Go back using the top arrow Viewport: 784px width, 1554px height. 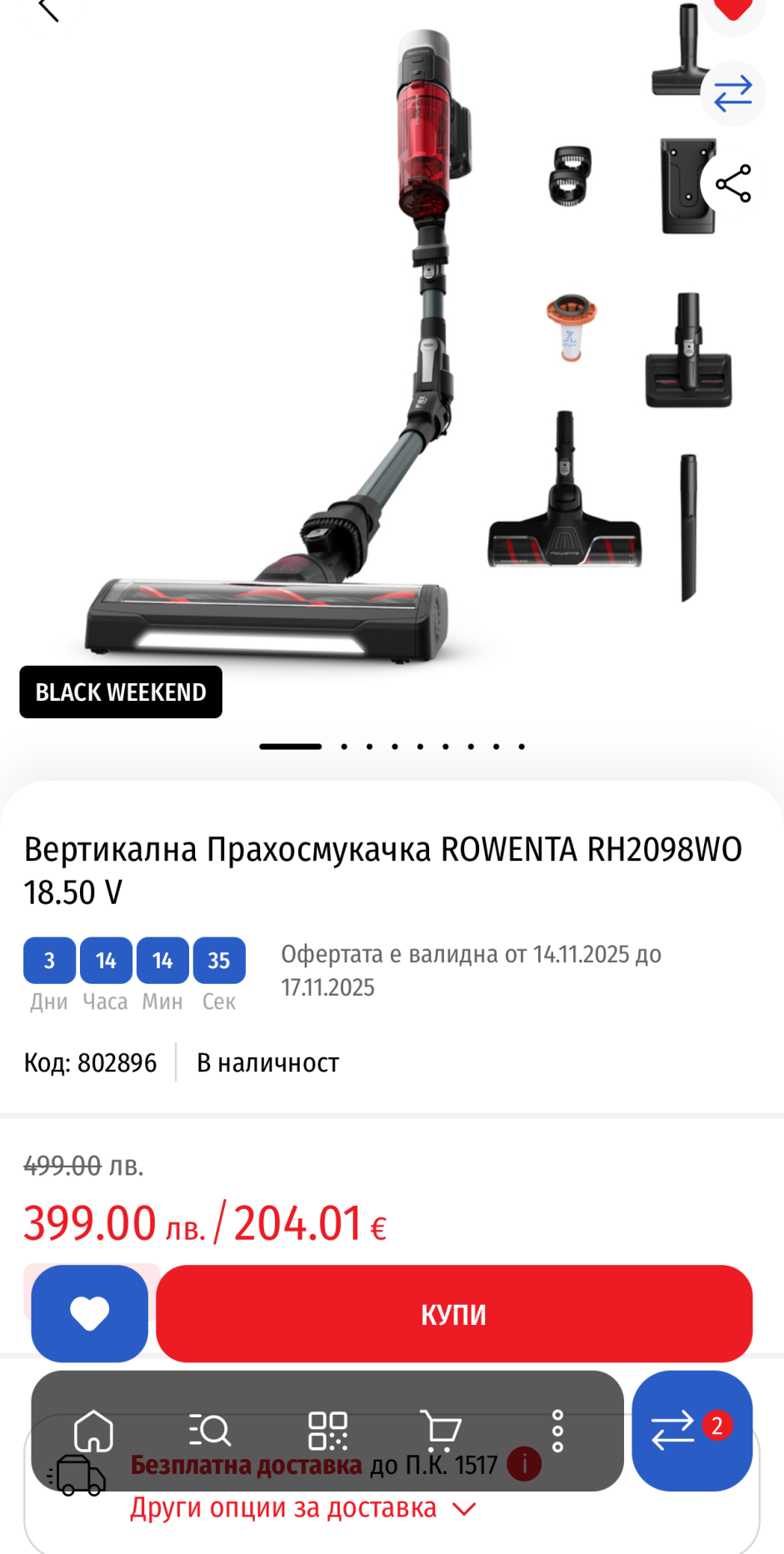click(x=48, y=10)
